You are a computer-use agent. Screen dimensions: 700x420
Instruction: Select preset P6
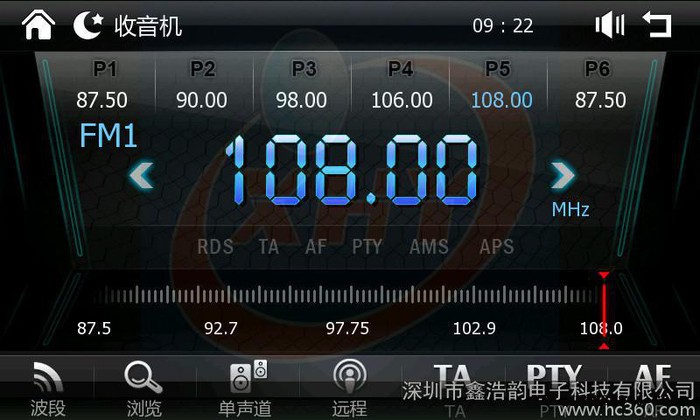point(600,86)
